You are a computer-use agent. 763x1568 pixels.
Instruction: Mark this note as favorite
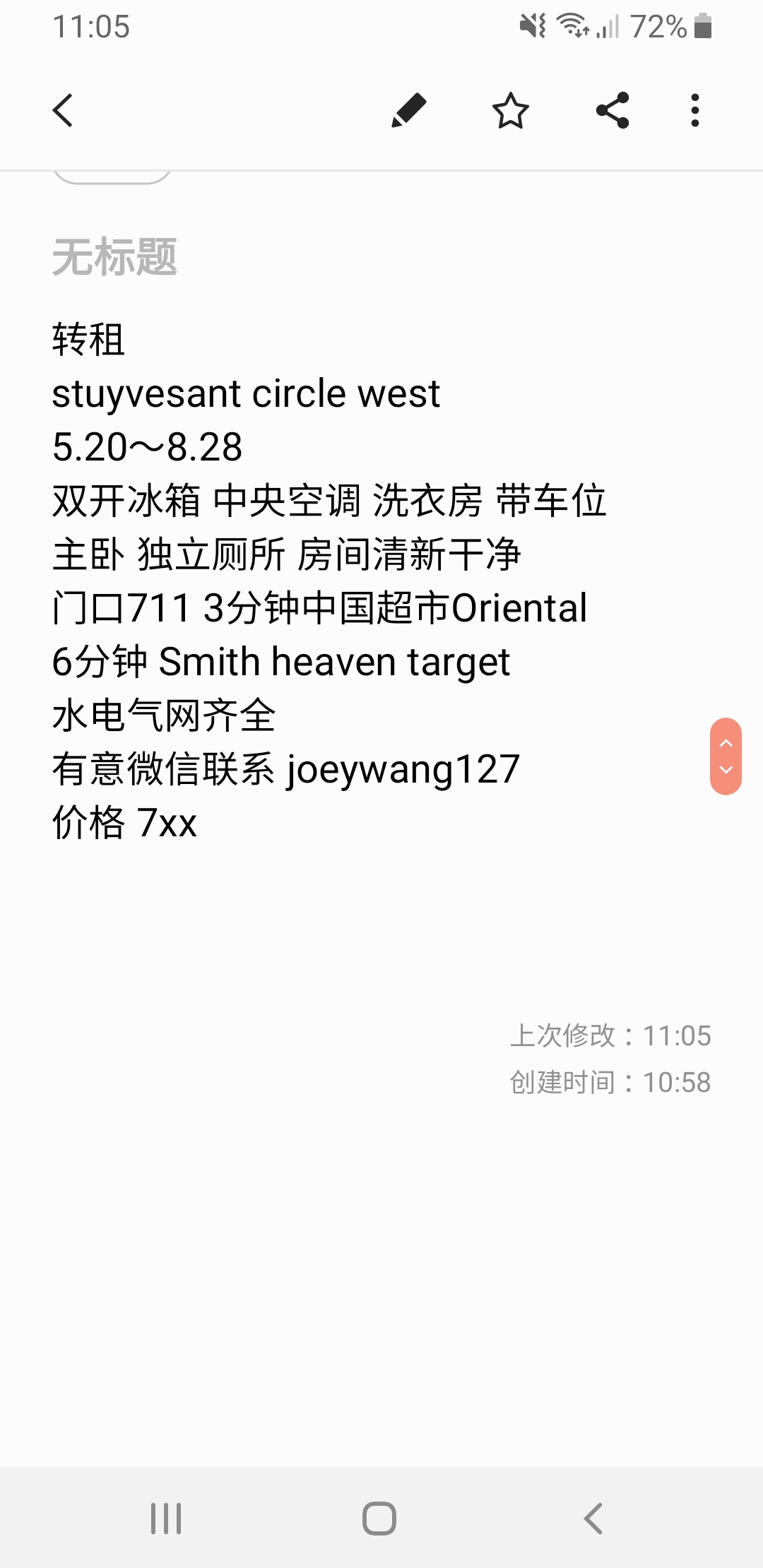pos(510,111)
